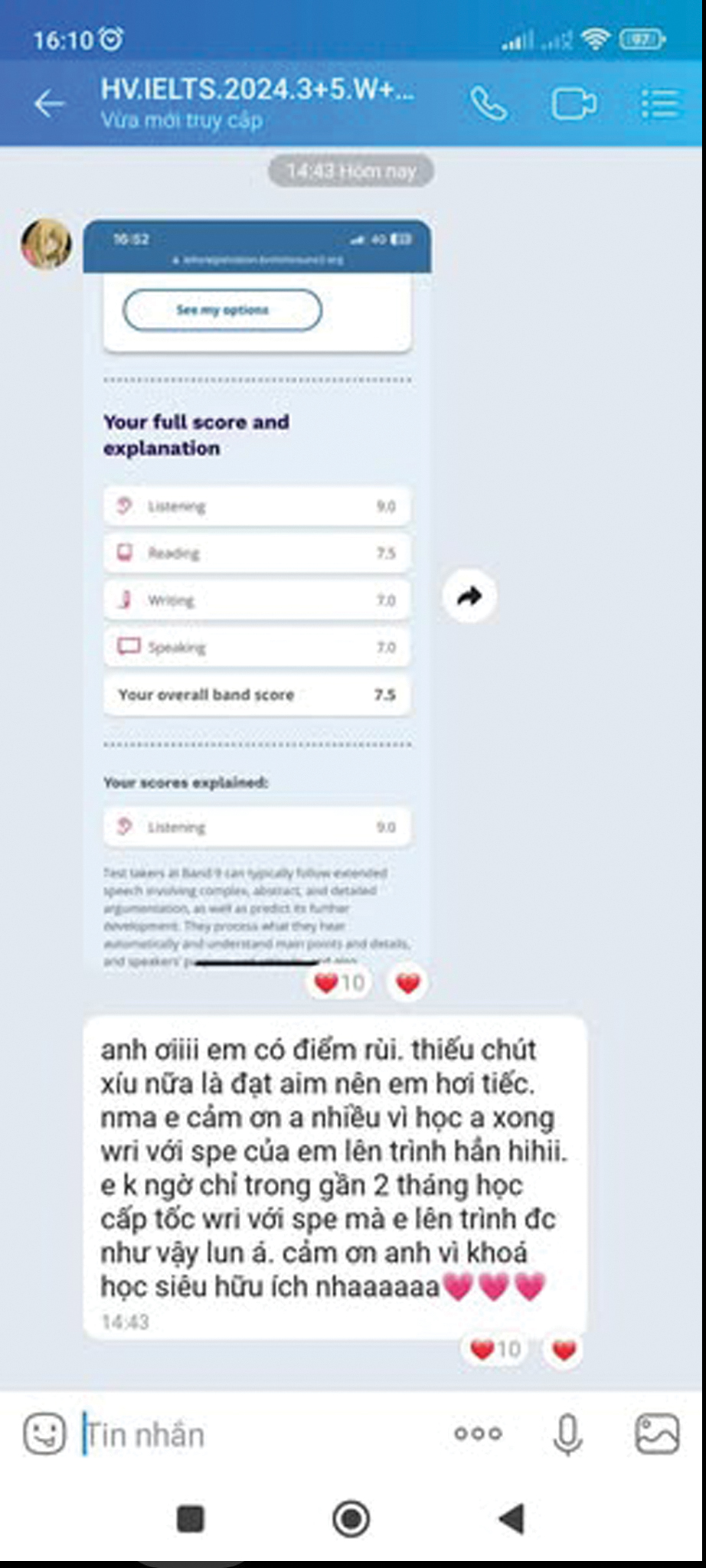This screenshot has height=1568, width=706.
Task: React with heart to the thank-you message
Action: (x=564, y=1350)
